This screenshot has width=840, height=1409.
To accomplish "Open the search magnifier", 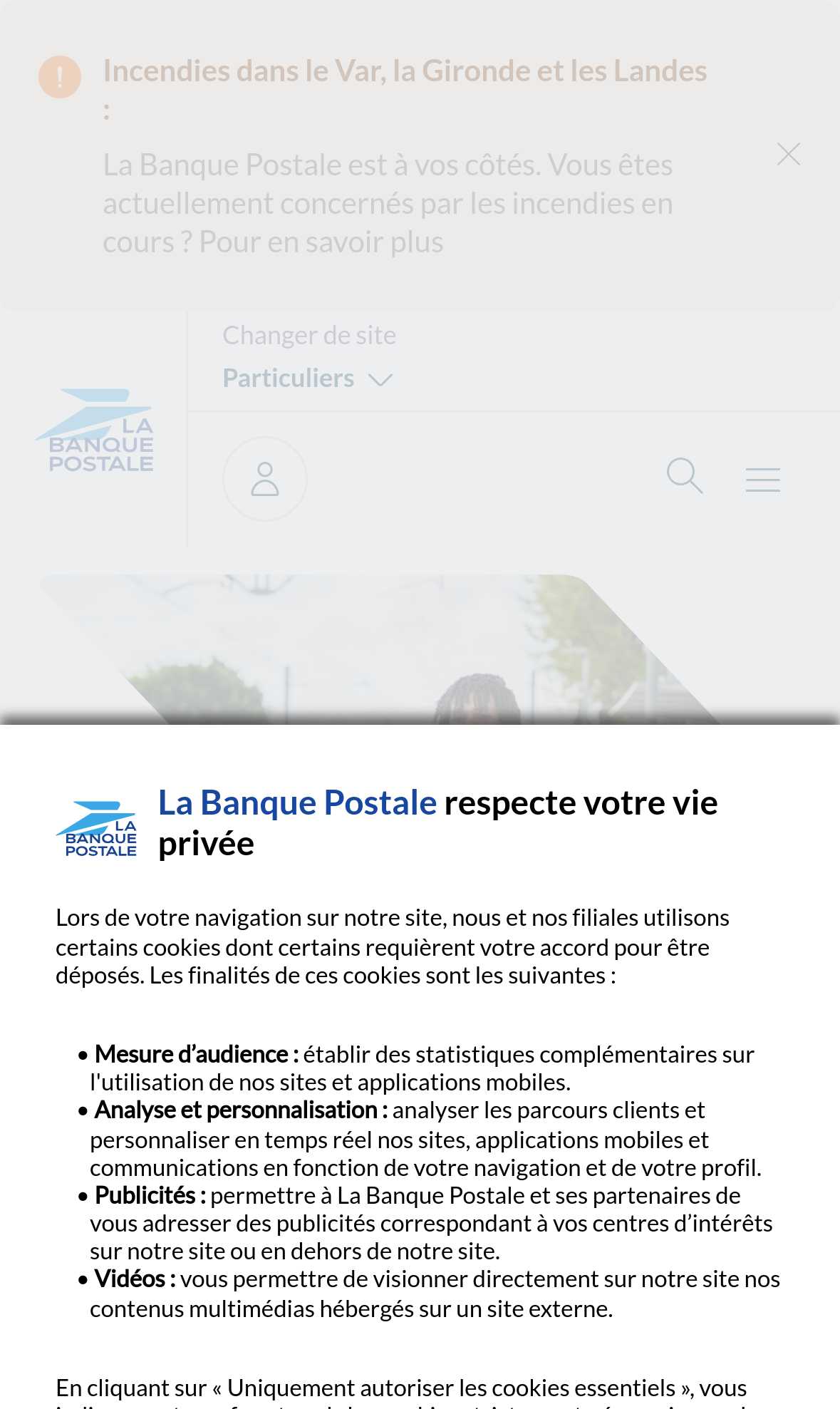I will point(685,476).
